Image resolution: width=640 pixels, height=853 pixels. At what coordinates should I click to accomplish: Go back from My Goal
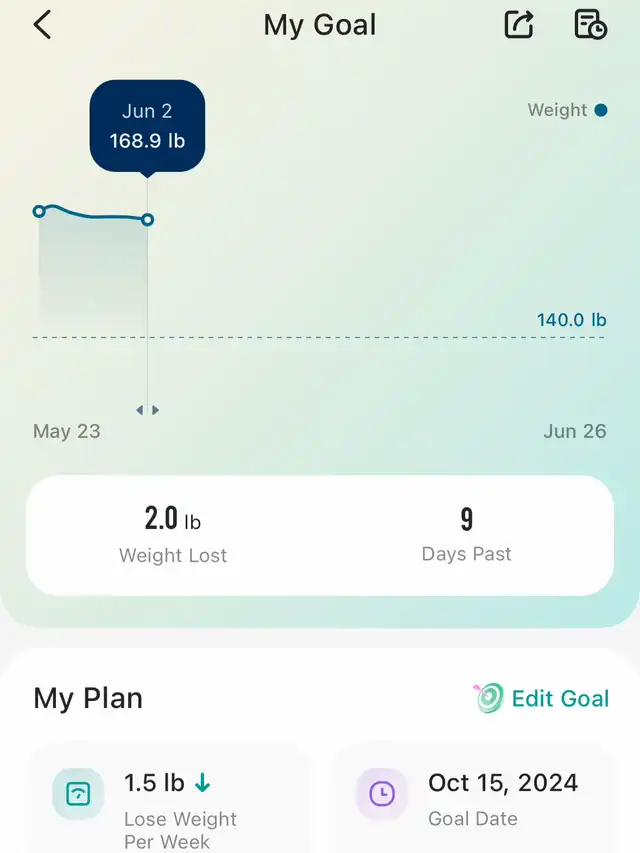coord(42,25)
